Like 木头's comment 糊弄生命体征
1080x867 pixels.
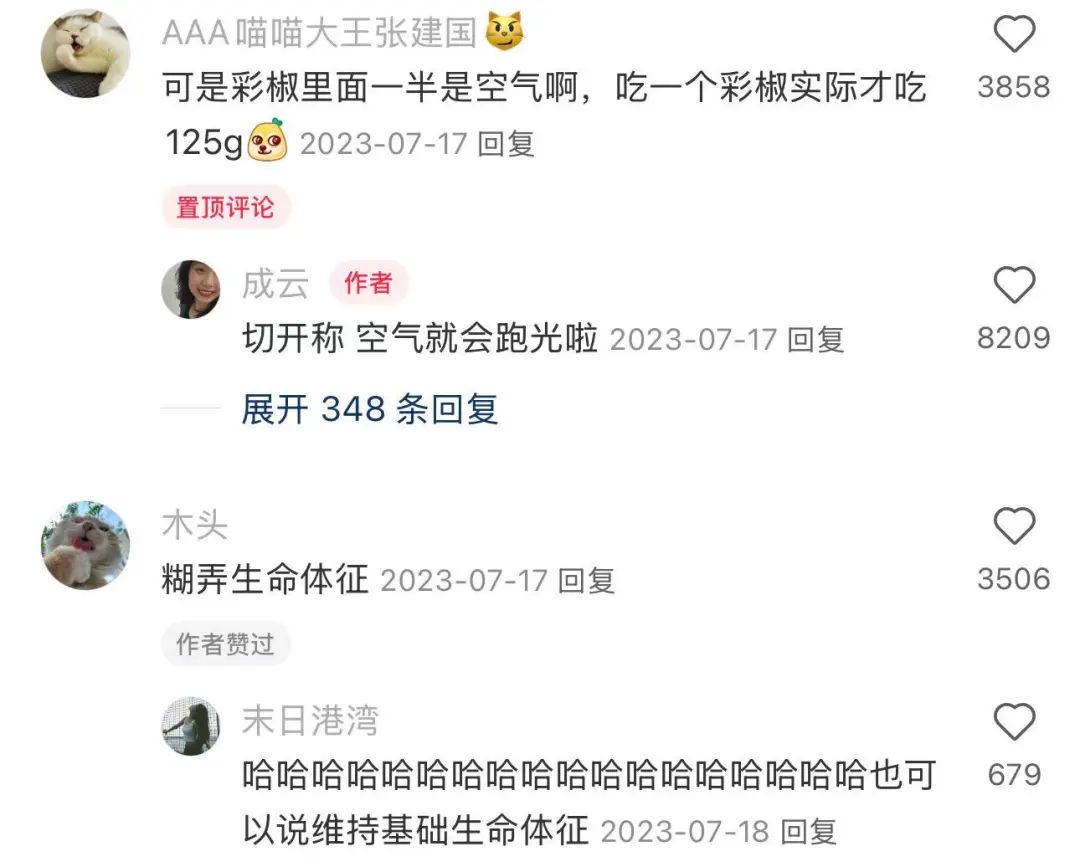(x=1013, y=526)
